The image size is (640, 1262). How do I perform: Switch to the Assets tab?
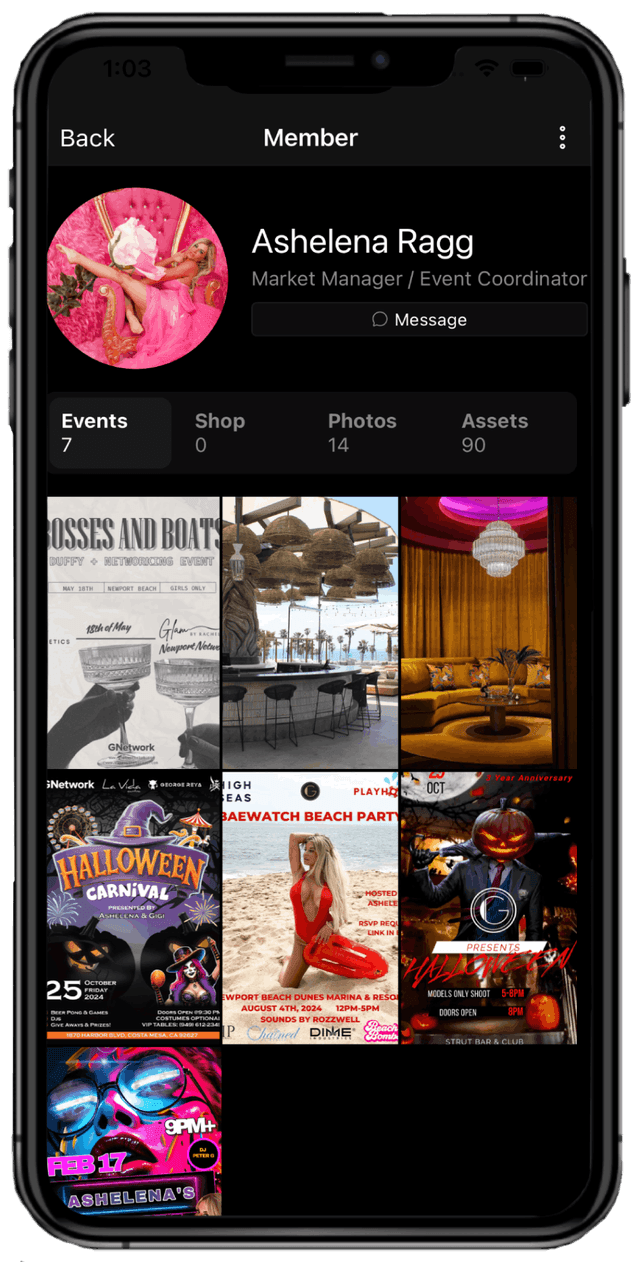tap(495, 432)
